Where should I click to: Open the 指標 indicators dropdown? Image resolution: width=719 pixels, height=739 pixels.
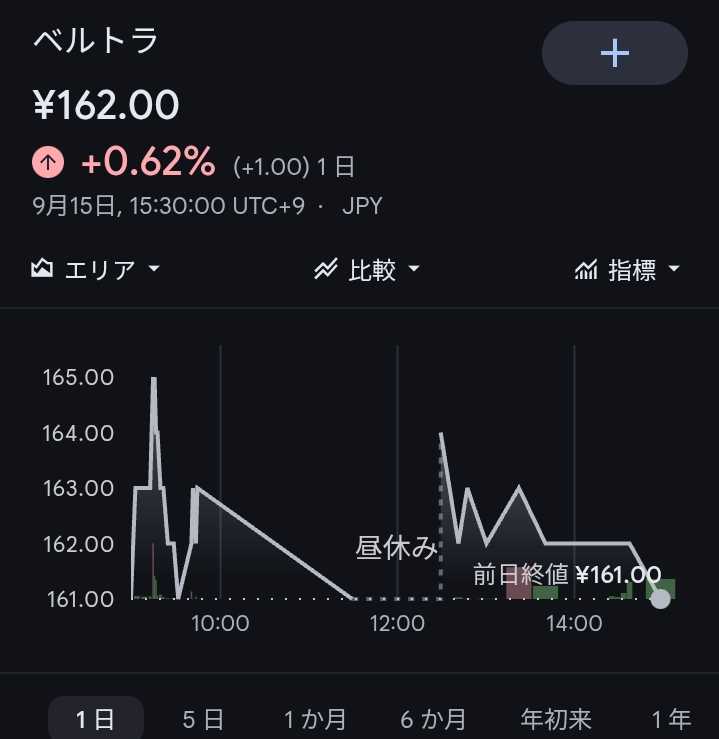[x=627, y=270]
